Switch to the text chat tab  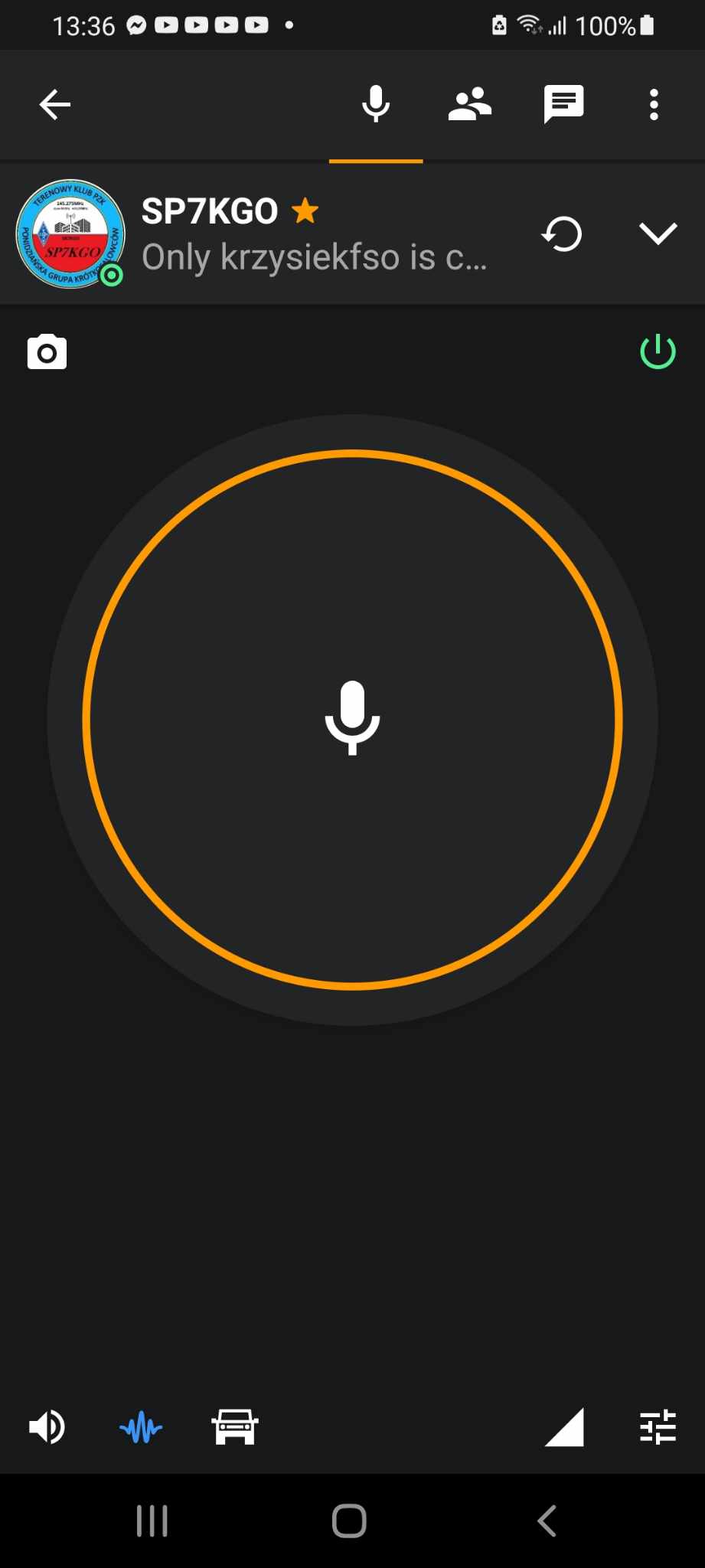[563, 105]
